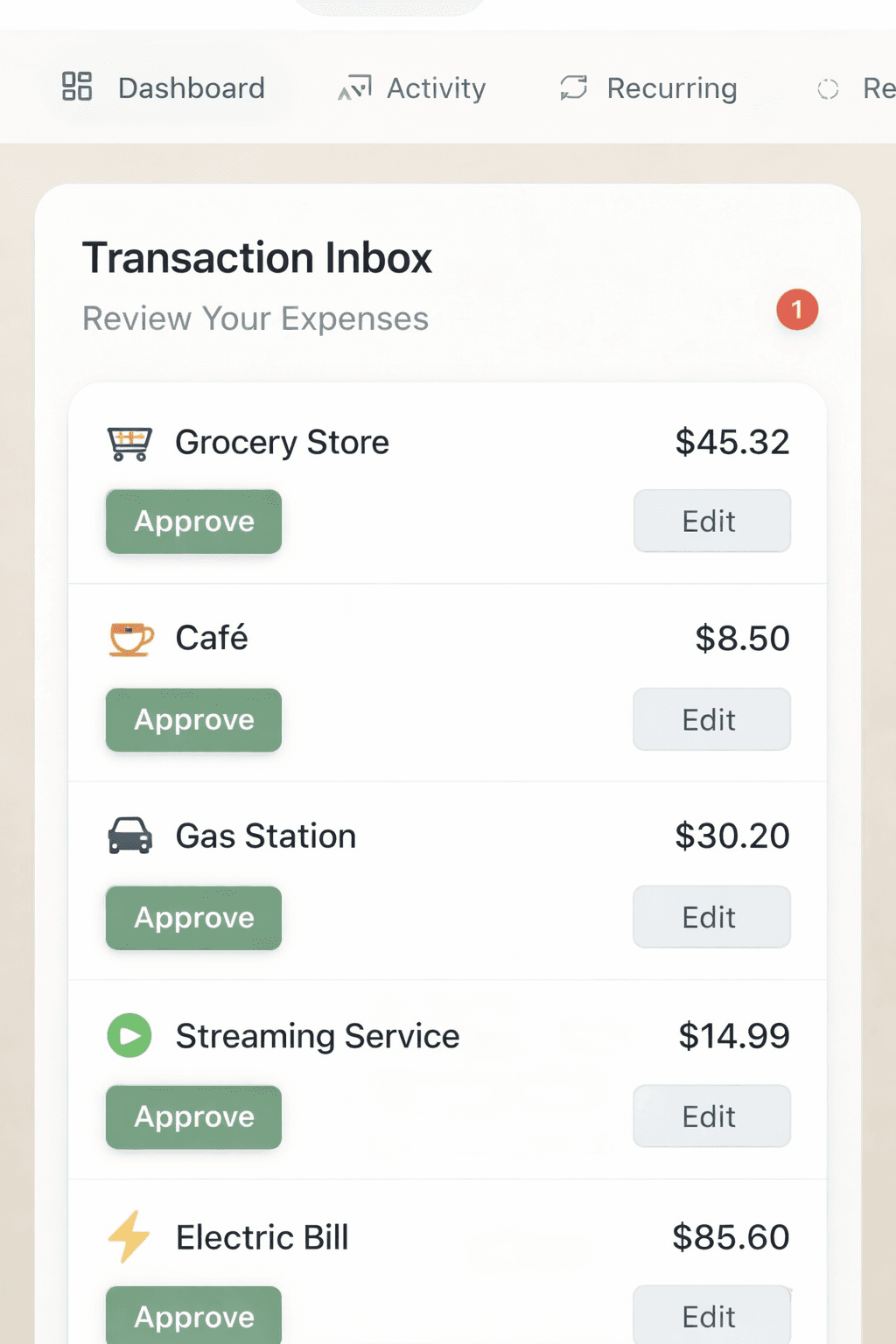This screenshot has width=896, height=1344.
Task: Click the car icon beside Gas Station
Action: (x=129, y=836)
